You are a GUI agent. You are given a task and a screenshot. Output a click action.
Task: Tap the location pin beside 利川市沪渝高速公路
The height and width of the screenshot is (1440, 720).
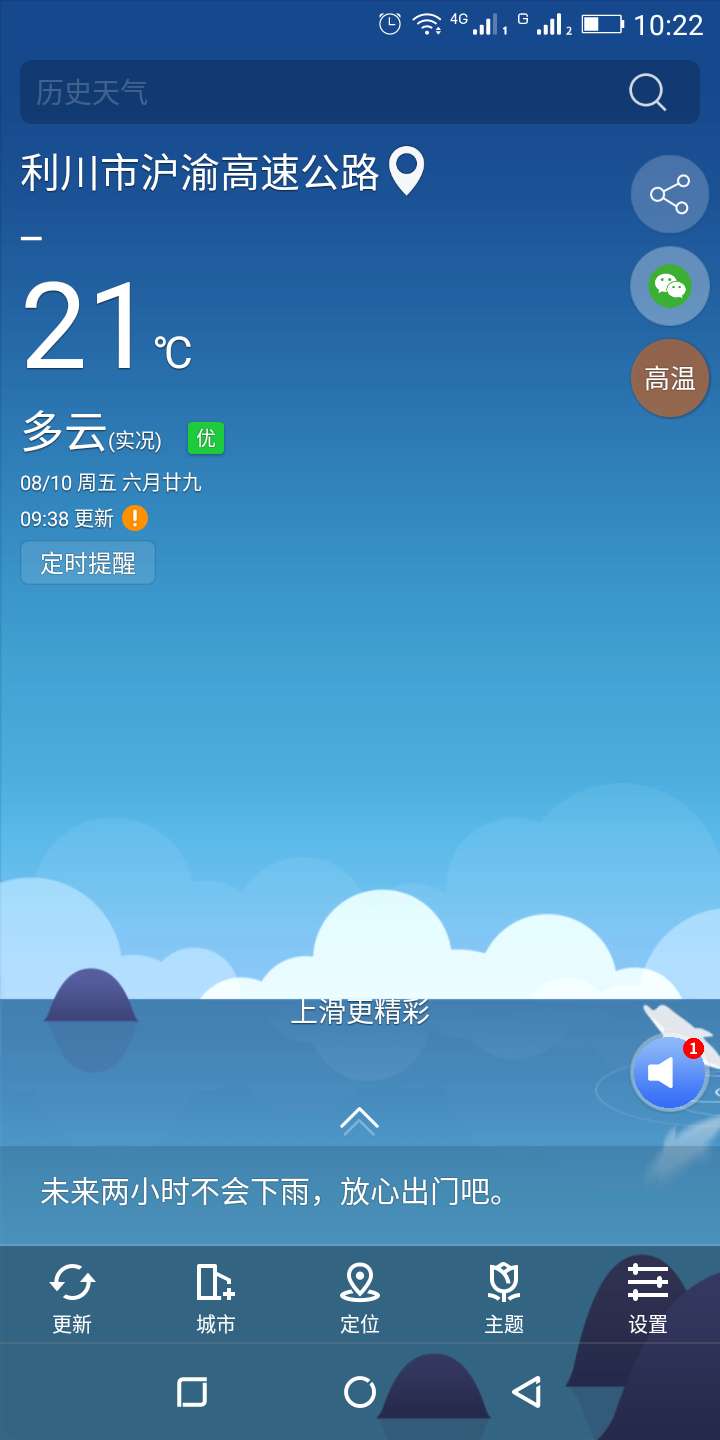(x=406, y=171)
